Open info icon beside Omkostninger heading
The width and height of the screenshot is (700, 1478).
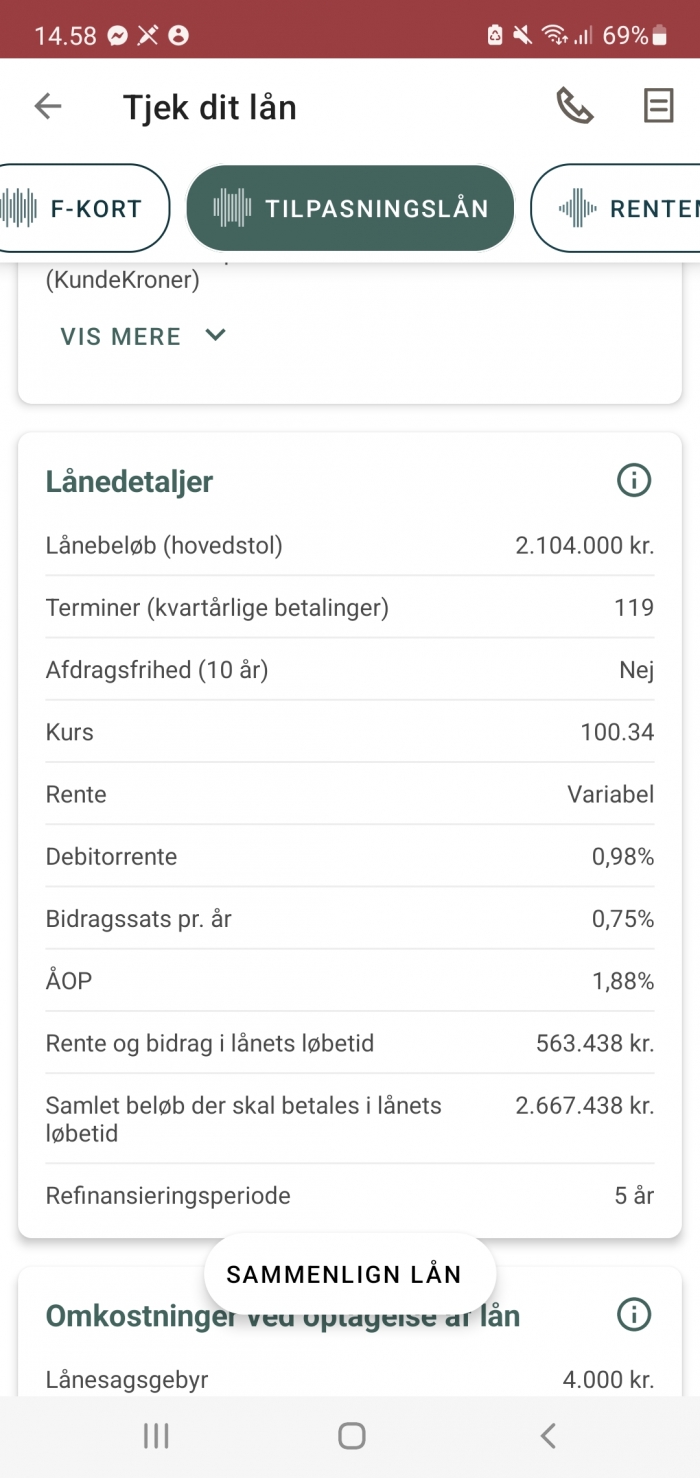tap(634, 1314)
